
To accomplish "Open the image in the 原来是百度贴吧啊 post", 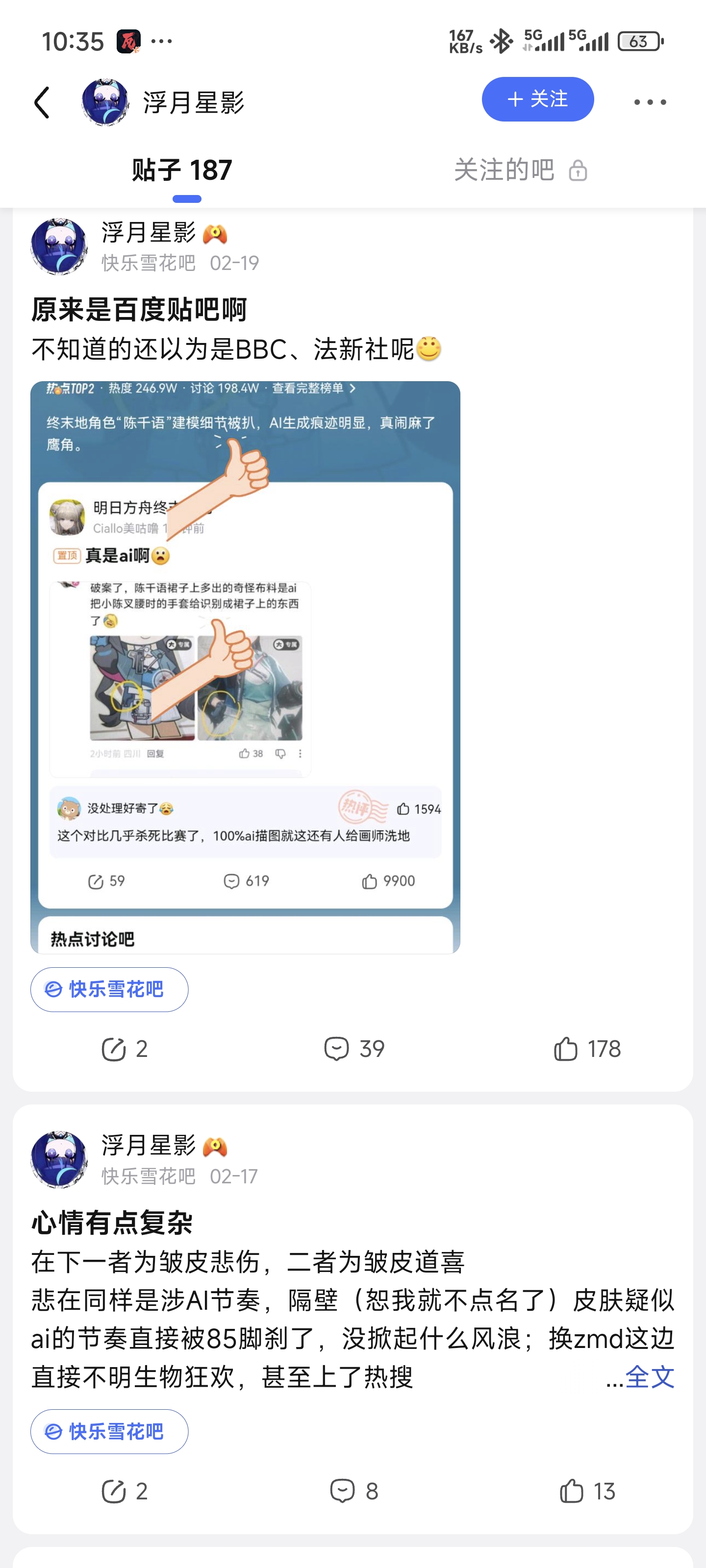I will tap(246, 667).
